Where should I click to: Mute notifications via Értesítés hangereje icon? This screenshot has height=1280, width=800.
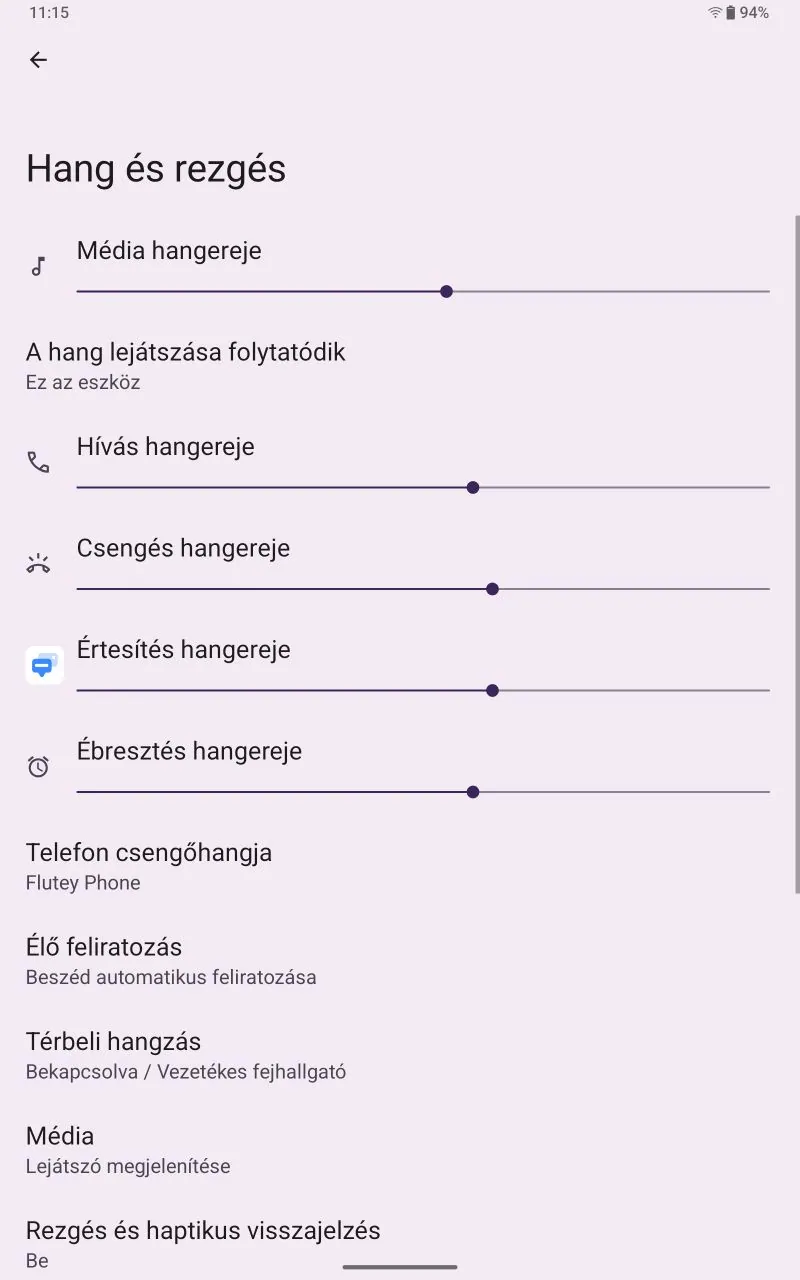(44, 666)
